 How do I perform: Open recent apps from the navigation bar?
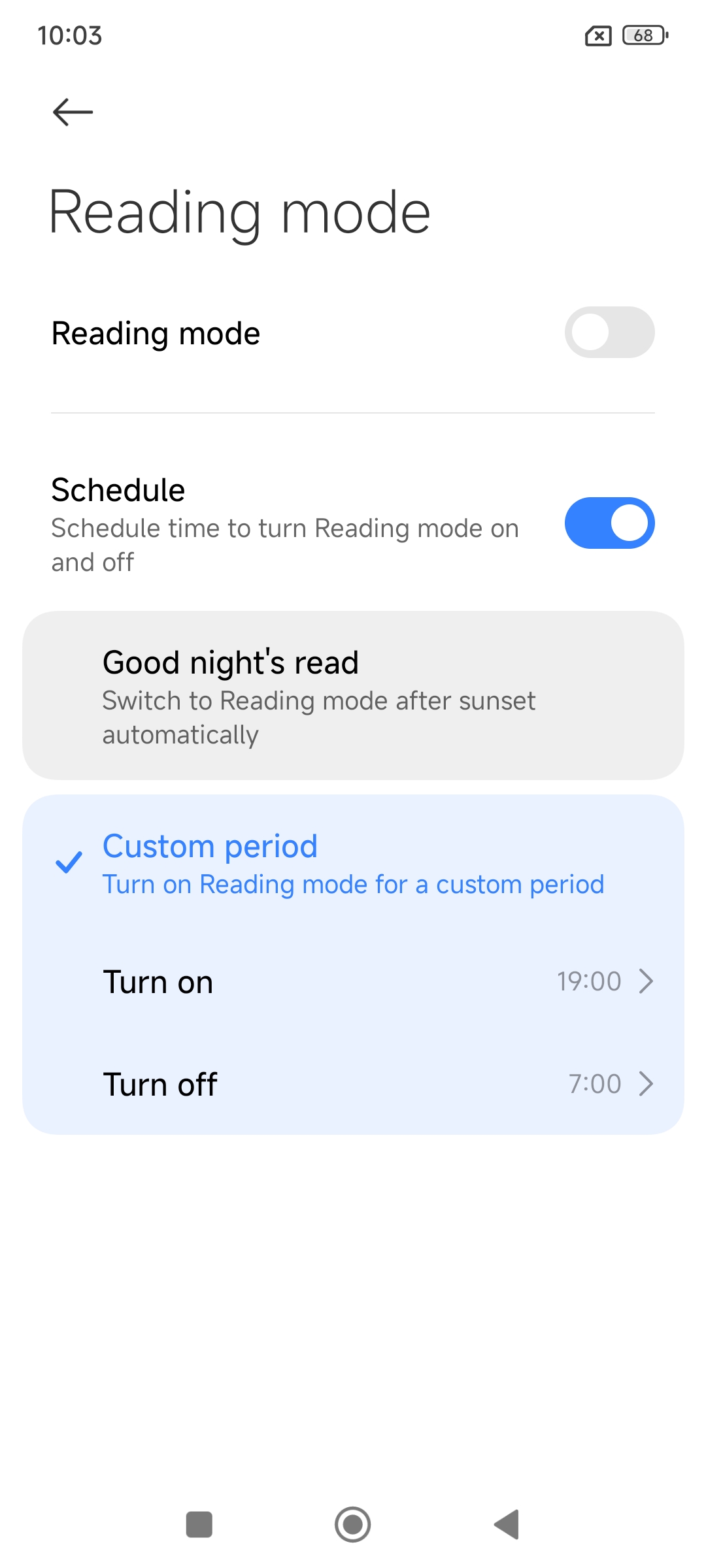pyautogui.click(x=199, y=1525)
